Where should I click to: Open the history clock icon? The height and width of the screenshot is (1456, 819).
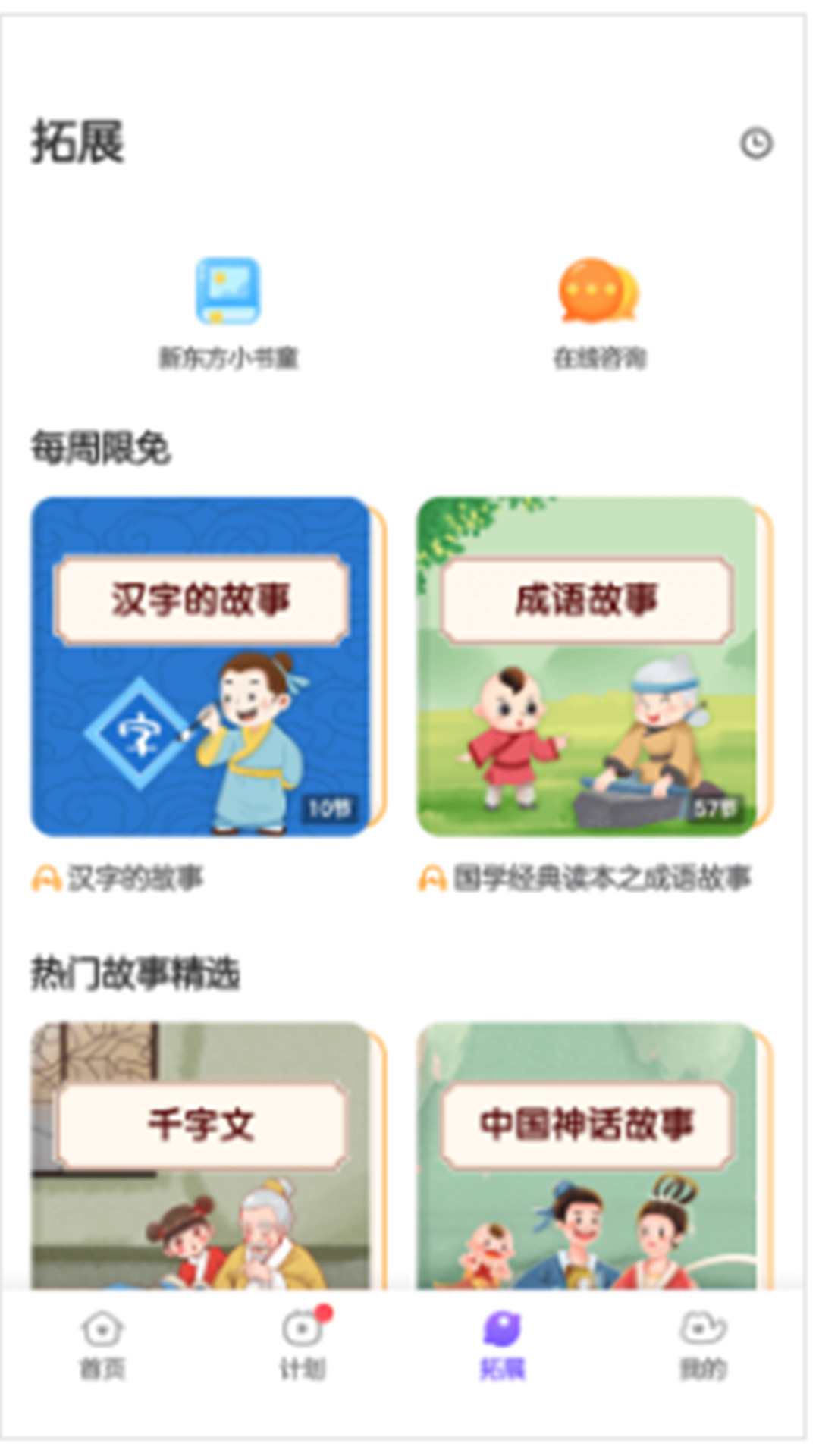pos(755,143)
